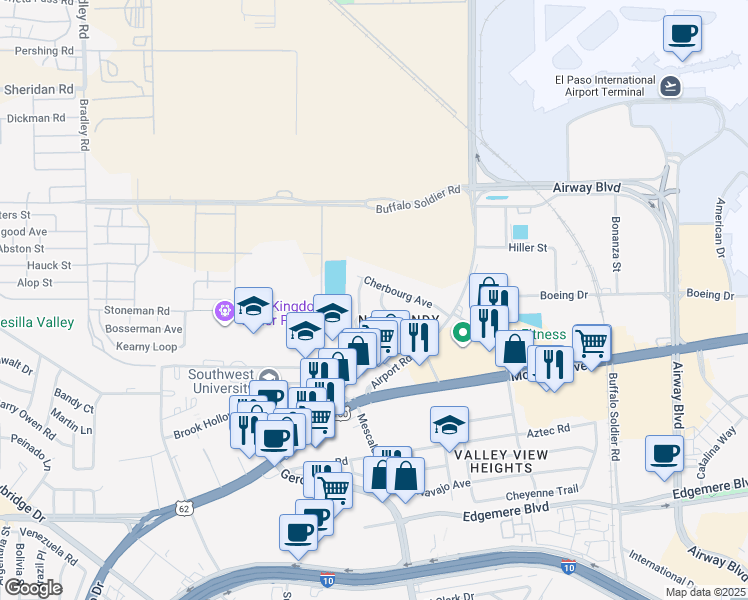The height and width of the screenshot is (600, 748).
Task: Tap the shopping bag marker near Cherbourg Ave
Action: click(488, 292)
